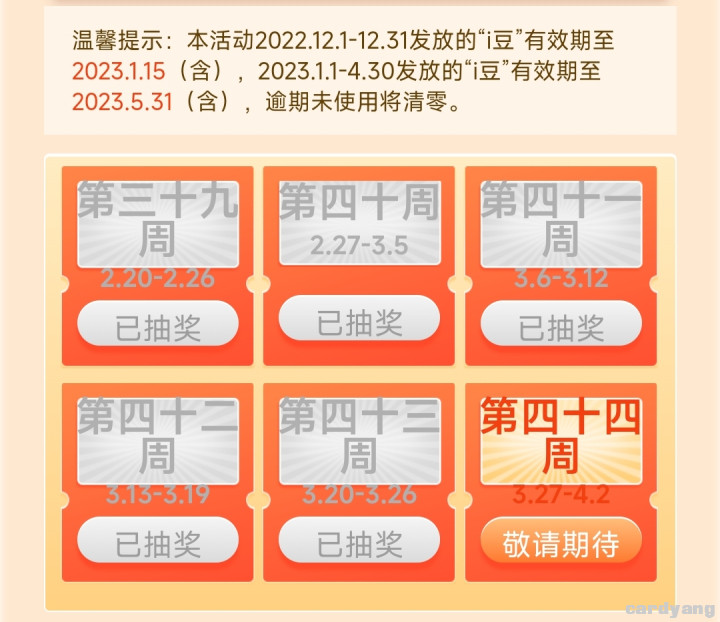Screen dimensions: 720x622
Task: Tap 敬请期待 button for 第四十四周
Action: click(x=561, y=541)
